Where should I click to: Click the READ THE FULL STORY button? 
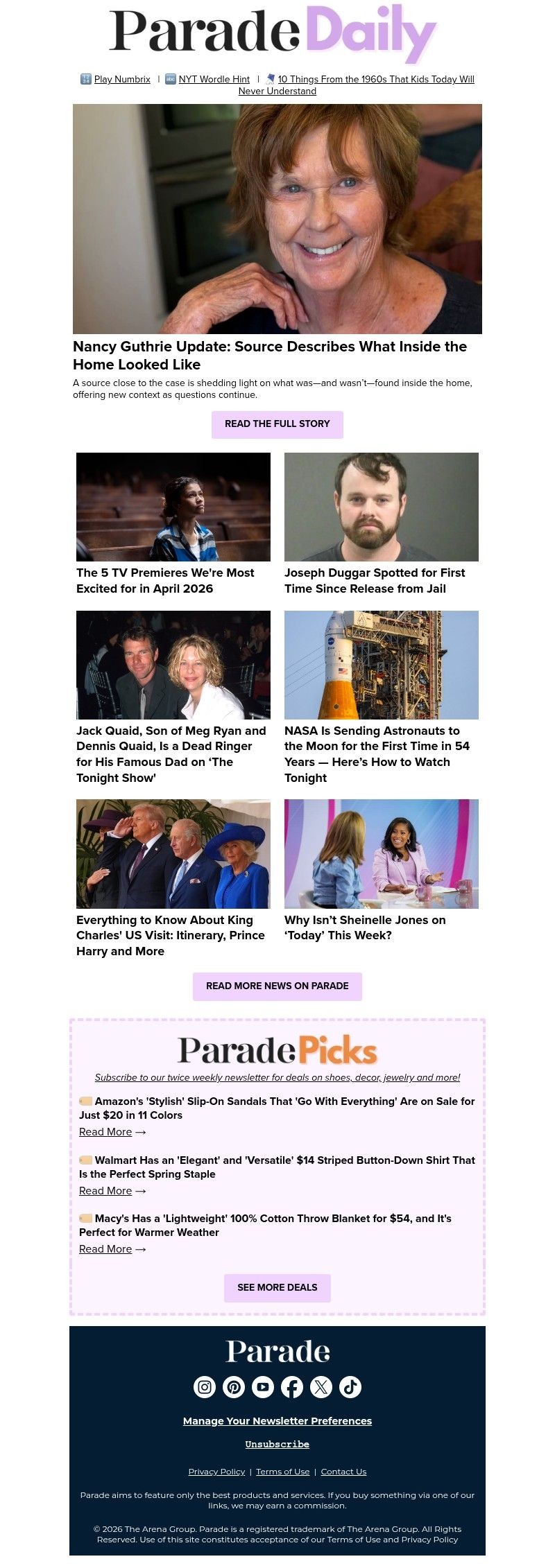[277, 424]
